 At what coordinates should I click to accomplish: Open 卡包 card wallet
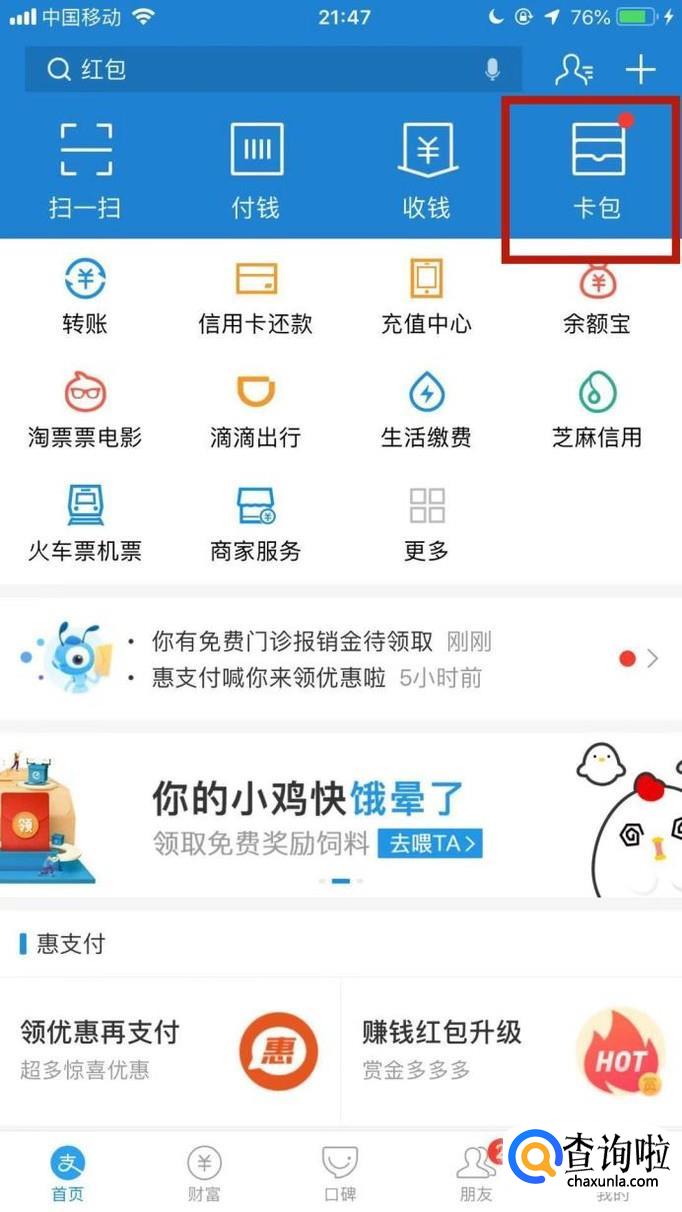[x=597, y=168]
